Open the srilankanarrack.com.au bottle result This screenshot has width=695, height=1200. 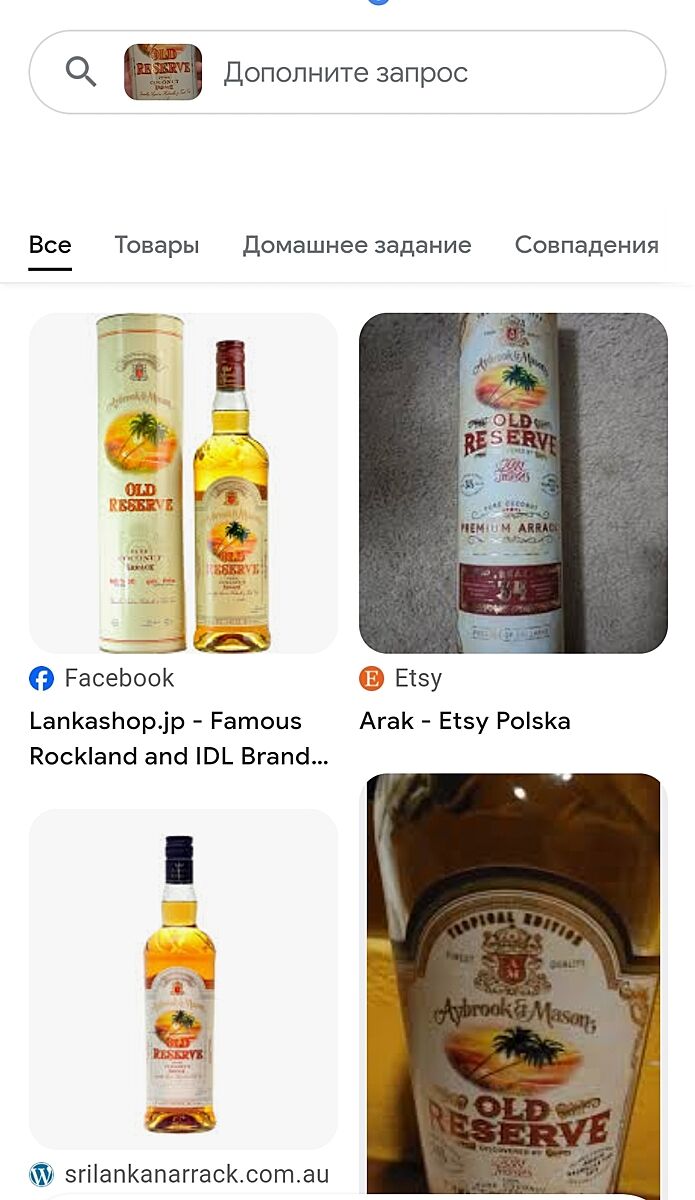[x=183, y=978]
